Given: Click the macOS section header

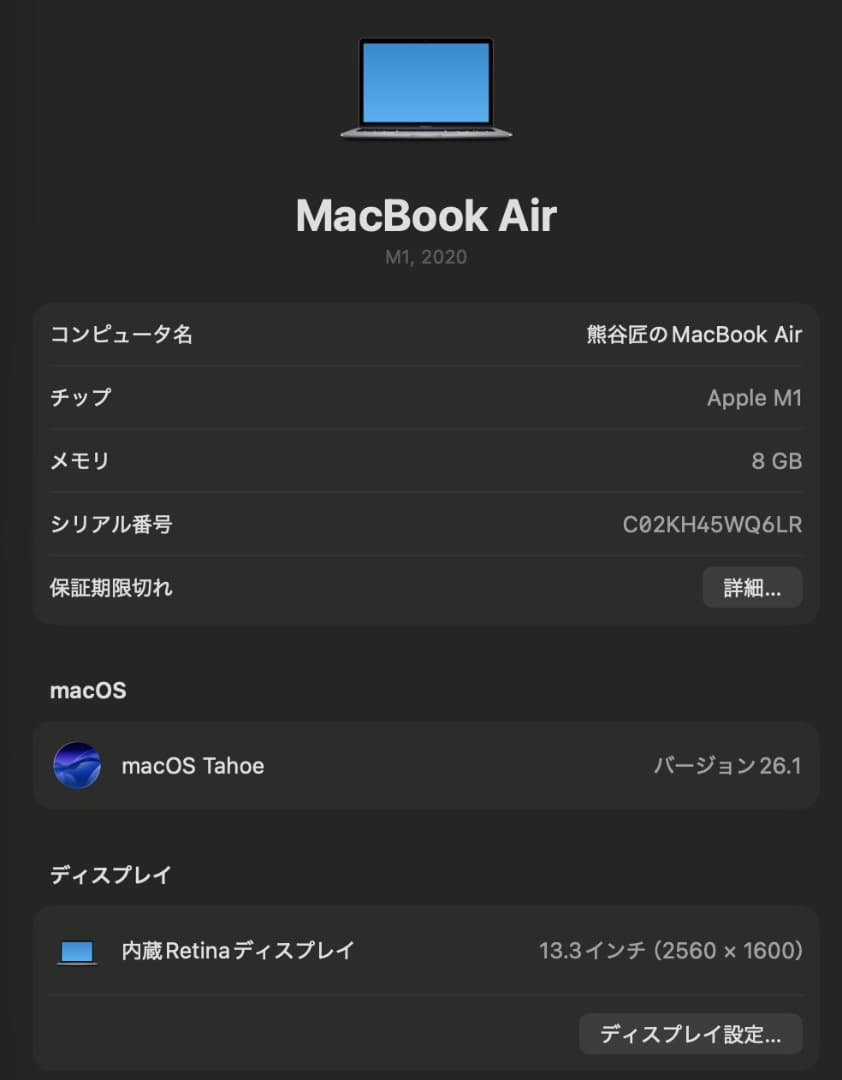Looking at the screenshot, I should point(88,689).
